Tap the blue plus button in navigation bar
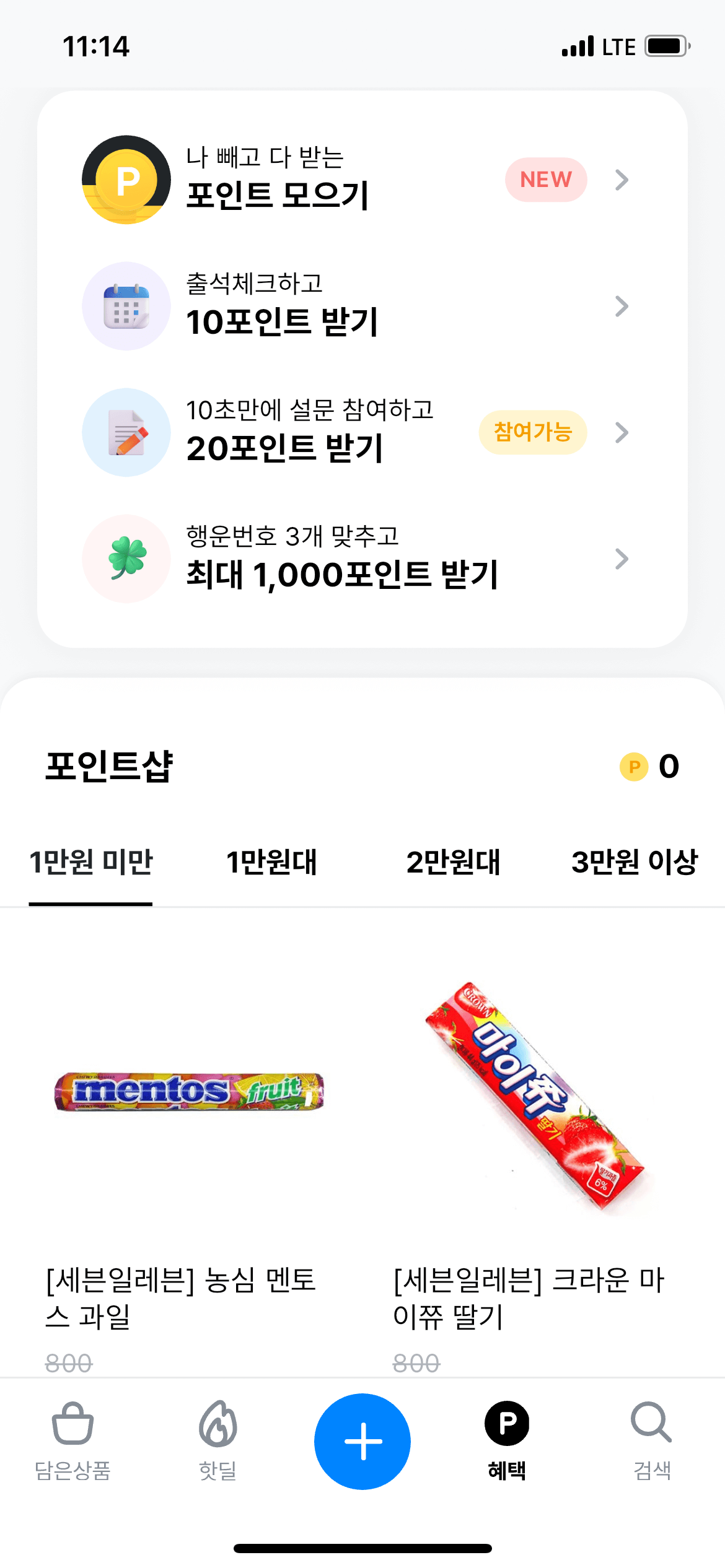The width and height of the screenshot is (725, 1568). pyautogui.click(x=362, y=1441)
